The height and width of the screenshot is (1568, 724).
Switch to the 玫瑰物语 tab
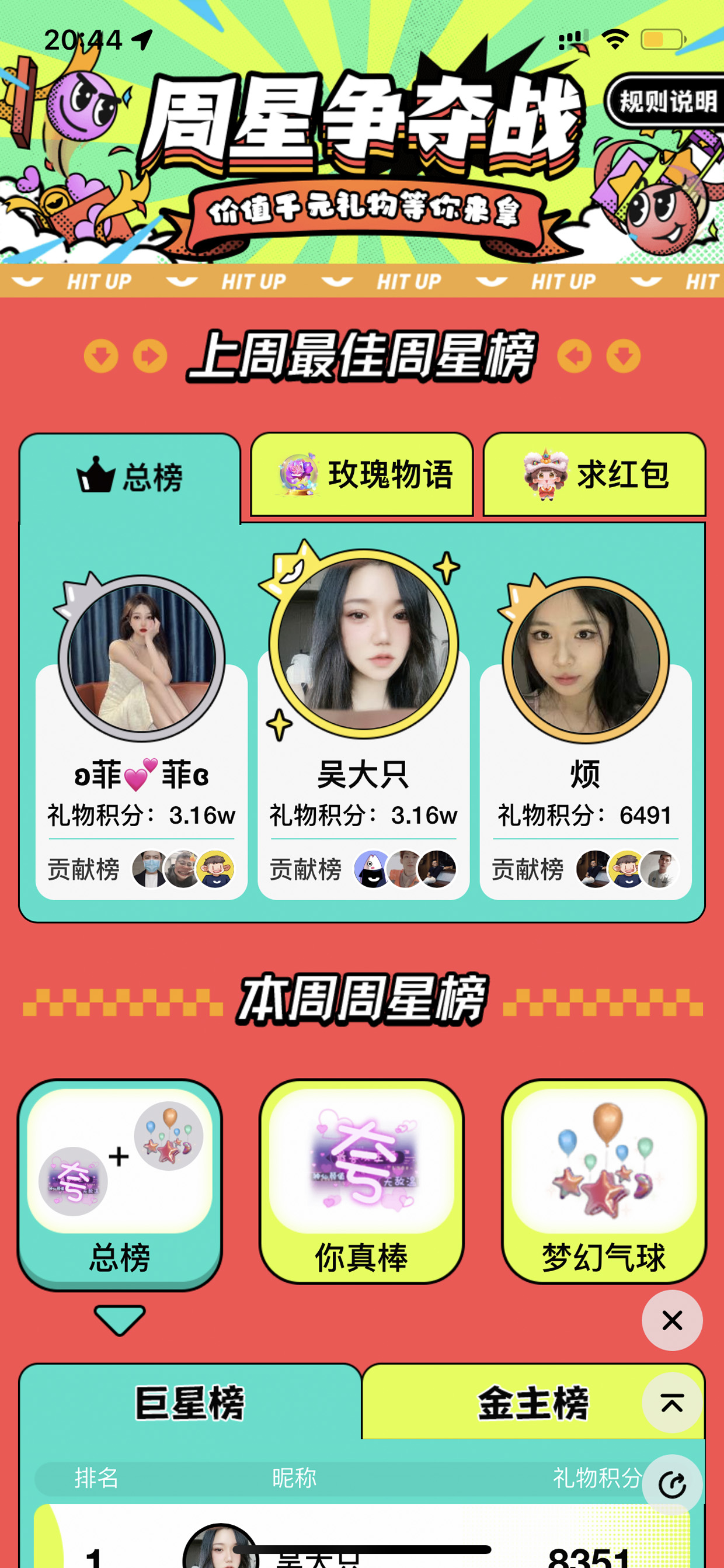pyautogui.click(x=362, y=474)
